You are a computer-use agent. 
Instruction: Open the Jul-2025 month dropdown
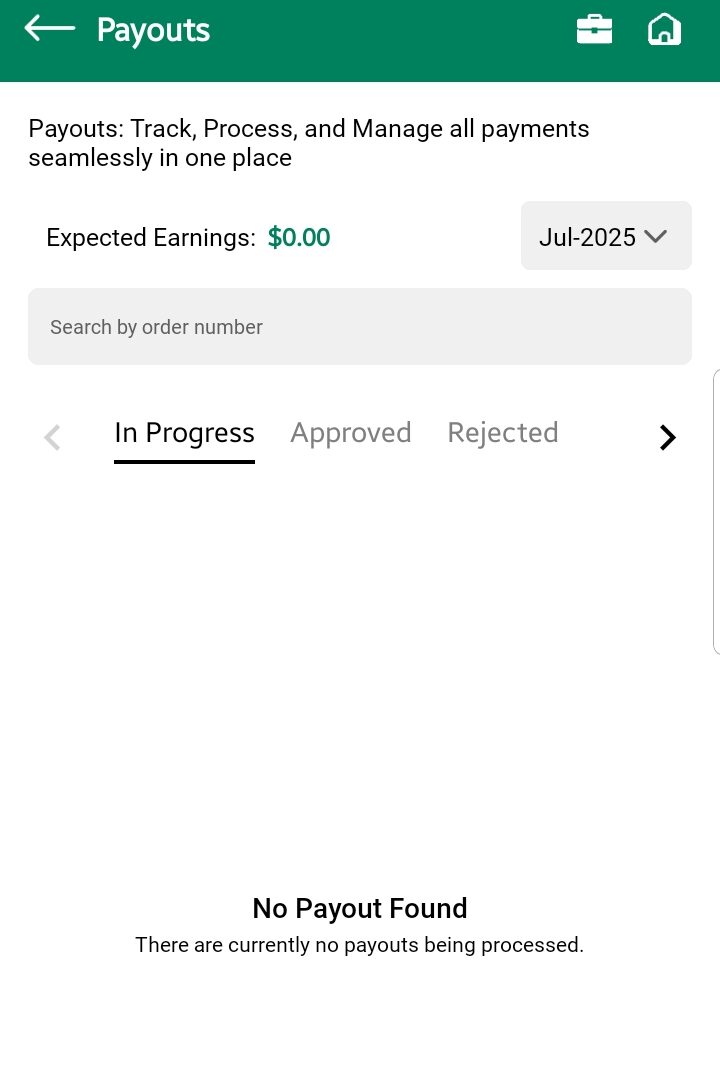tap(605, 237)
